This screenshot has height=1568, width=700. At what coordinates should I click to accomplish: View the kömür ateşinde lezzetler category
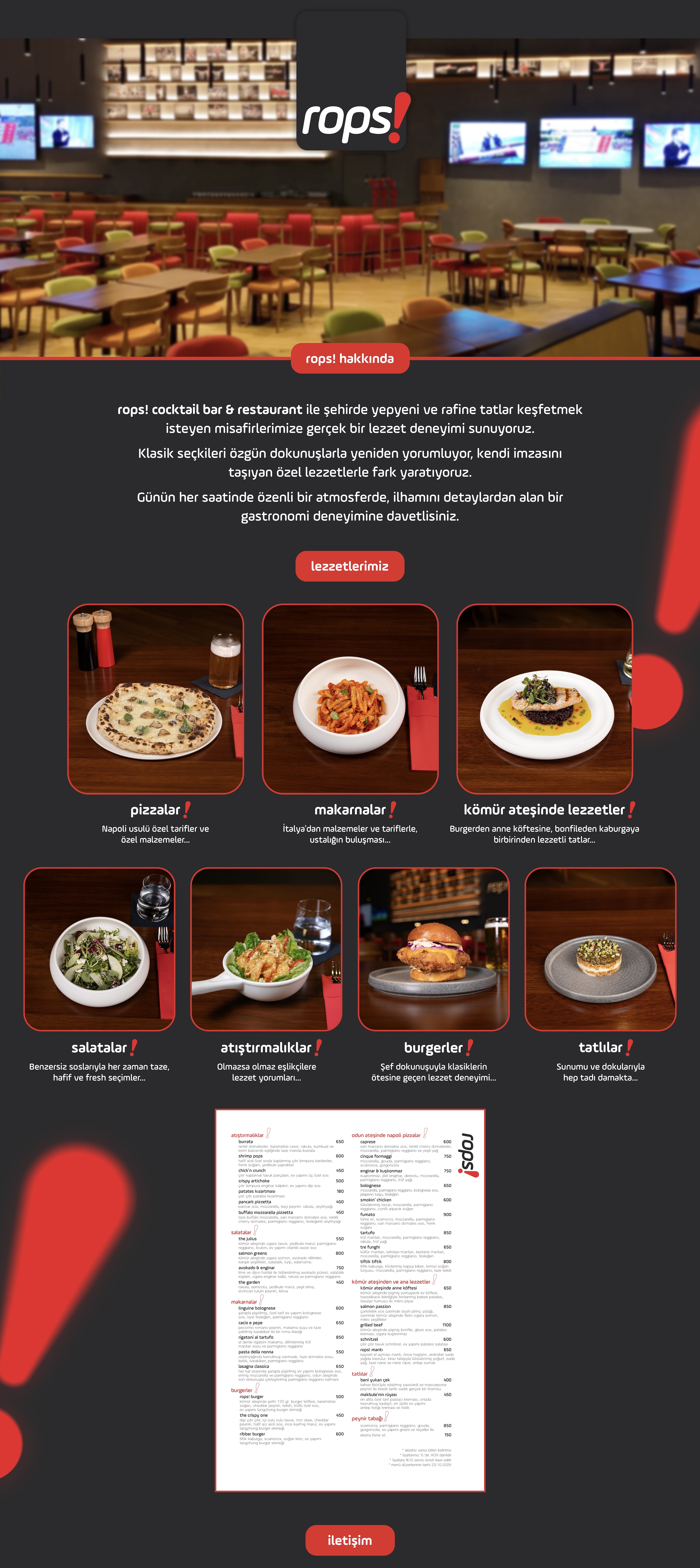[x=544, y=699]
